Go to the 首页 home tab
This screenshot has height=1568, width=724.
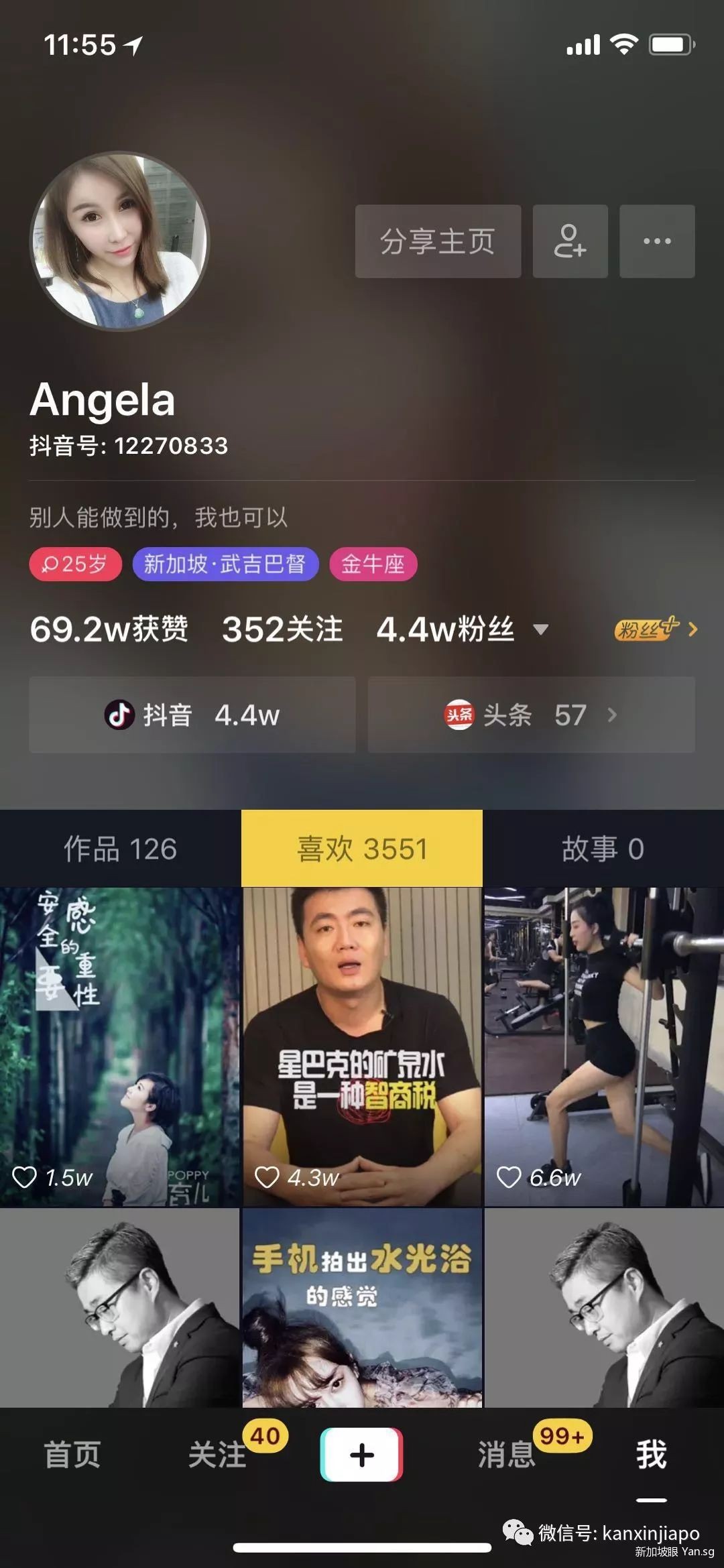tap(72, 1455)
